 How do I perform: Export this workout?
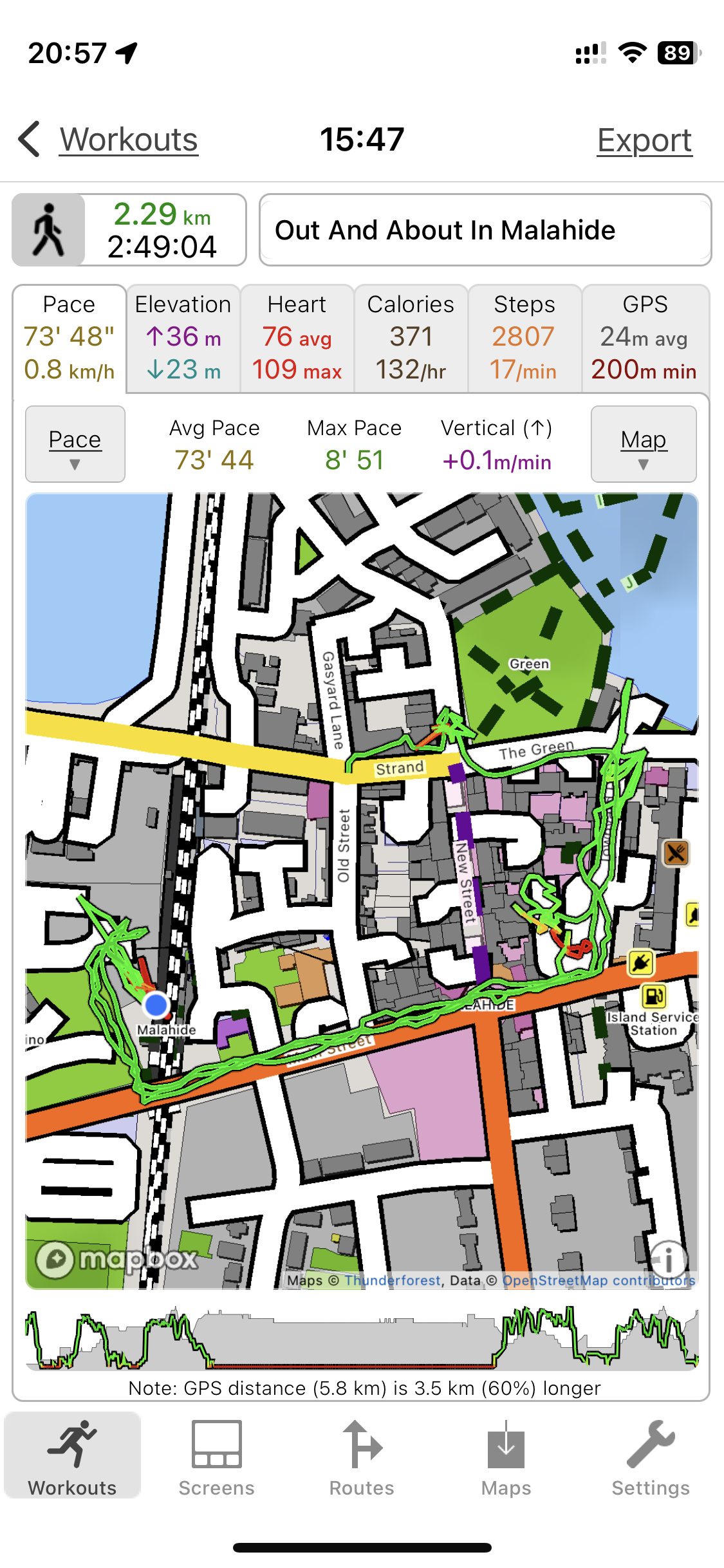point(644,140)
